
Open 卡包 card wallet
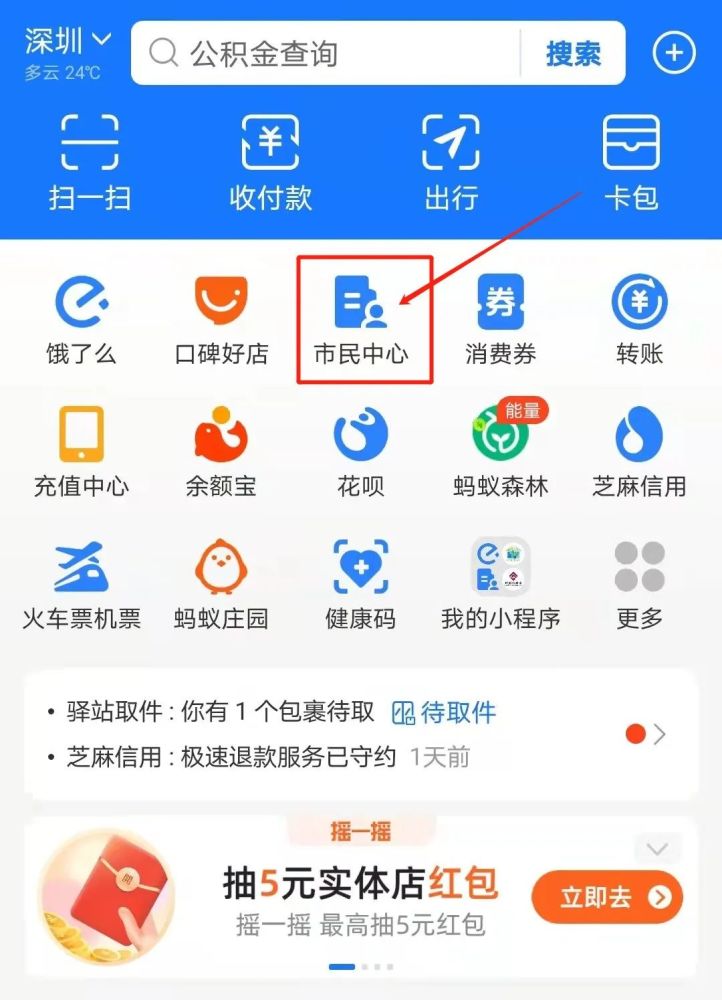(x=631, y=163)
